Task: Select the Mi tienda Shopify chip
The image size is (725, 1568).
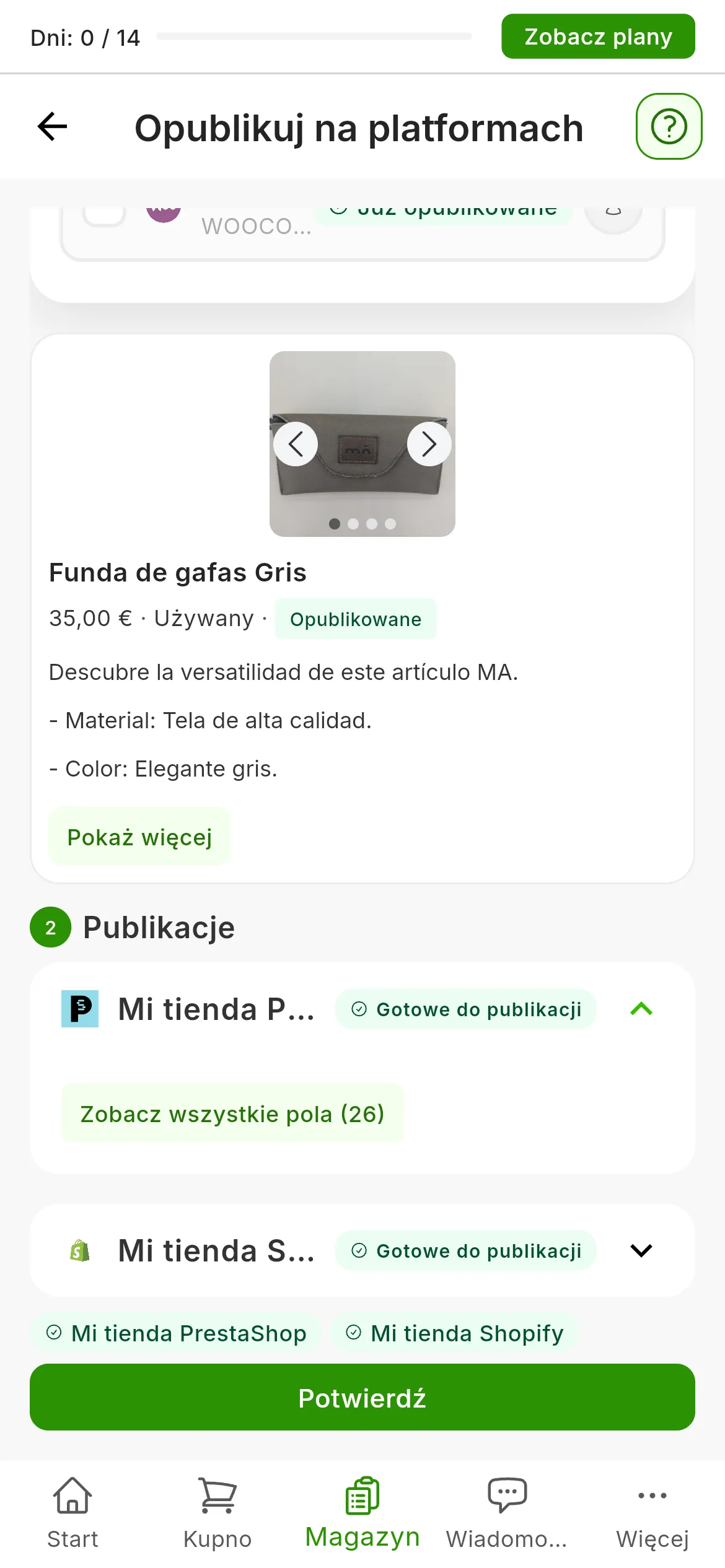Action: (x=455, y=1333)
